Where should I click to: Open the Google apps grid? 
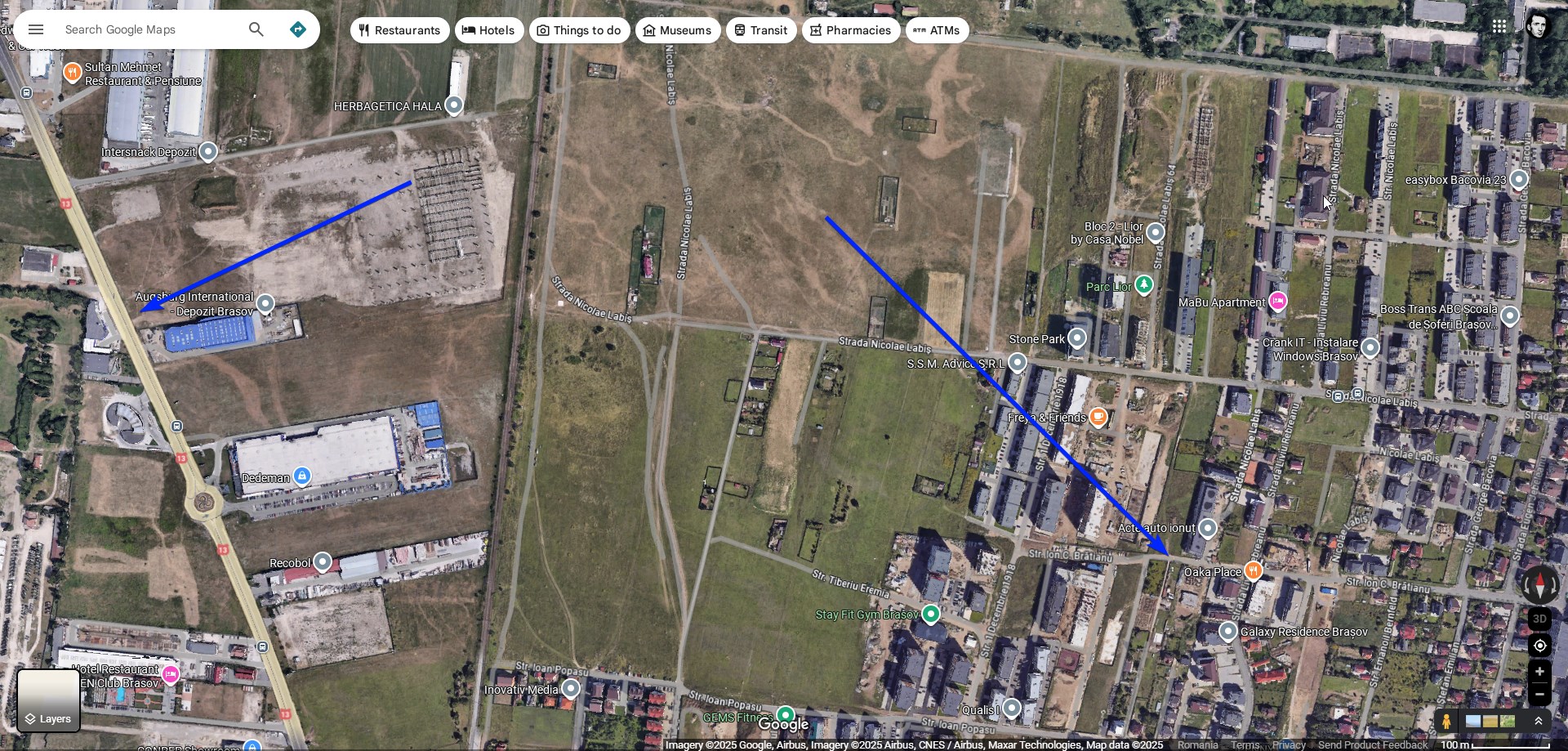tap(1499, 26)
